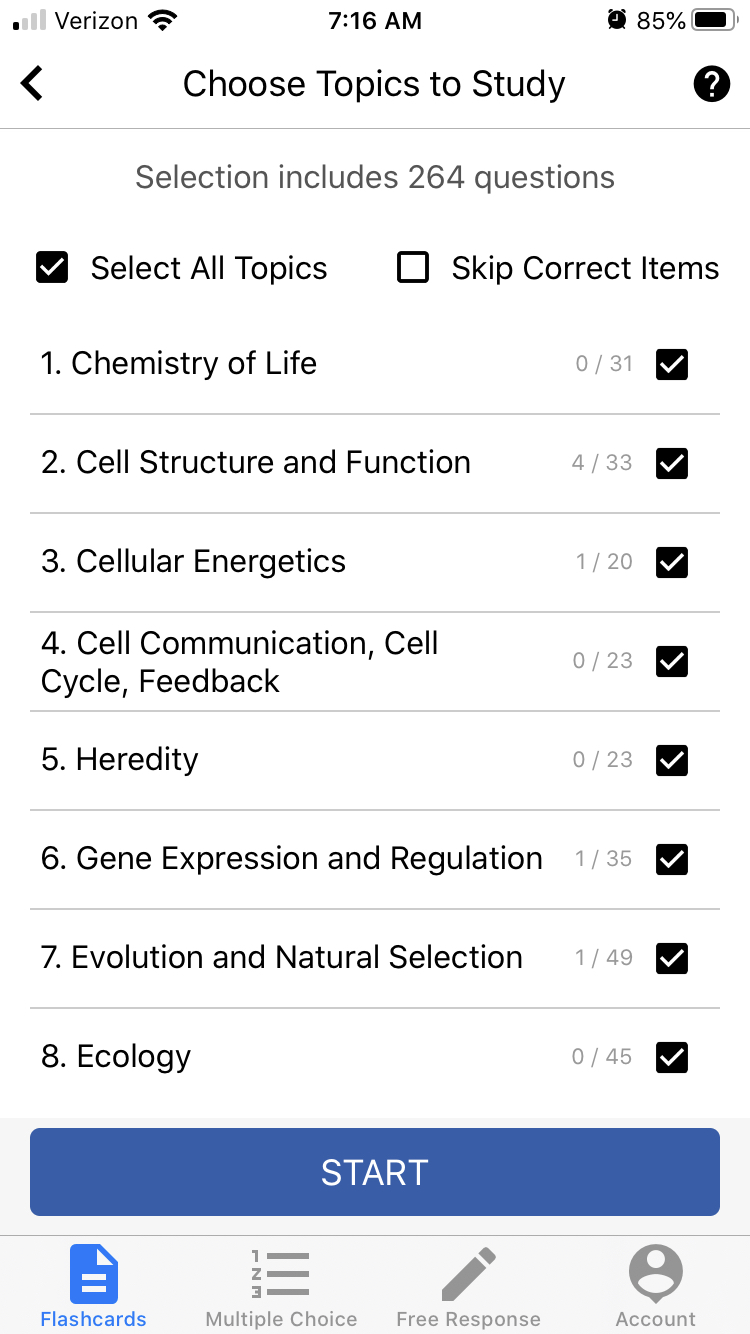Deselect the Ecology topic
Image resolution: width=750 pixels, height=1334 pixels.
672,1057
